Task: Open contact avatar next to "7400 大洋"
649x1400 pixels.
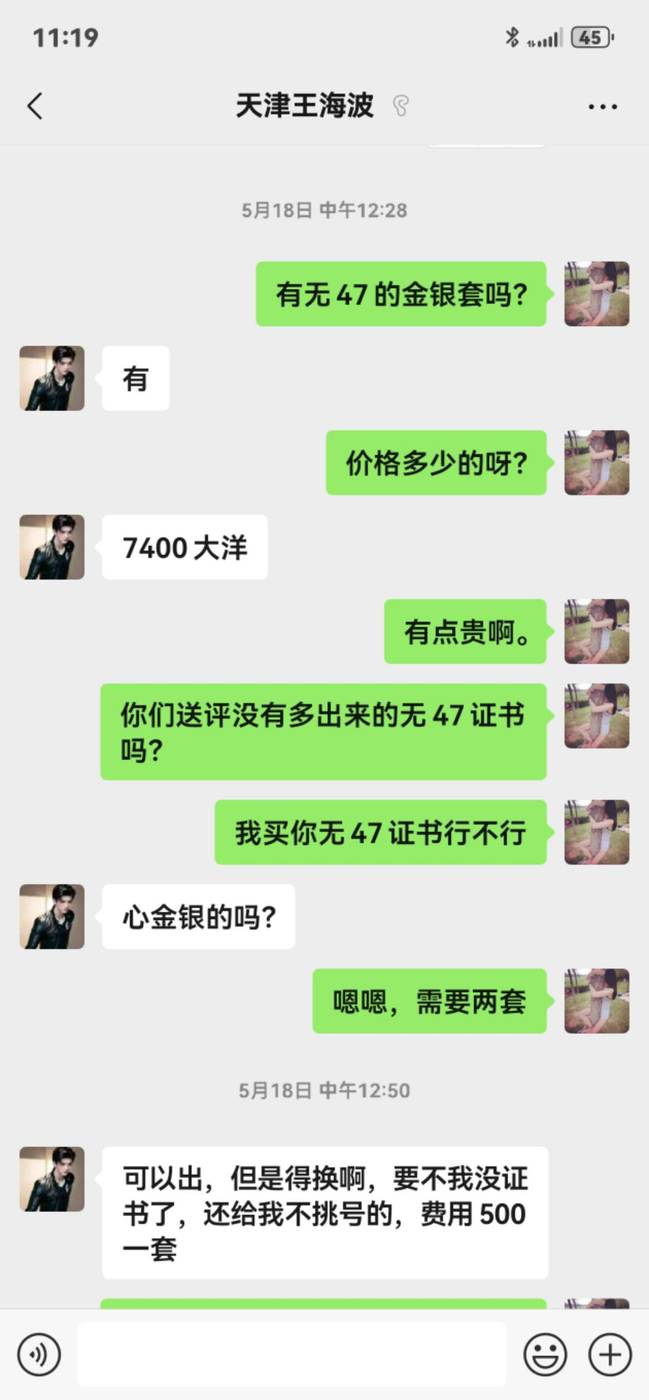Action: click(52, 547)
